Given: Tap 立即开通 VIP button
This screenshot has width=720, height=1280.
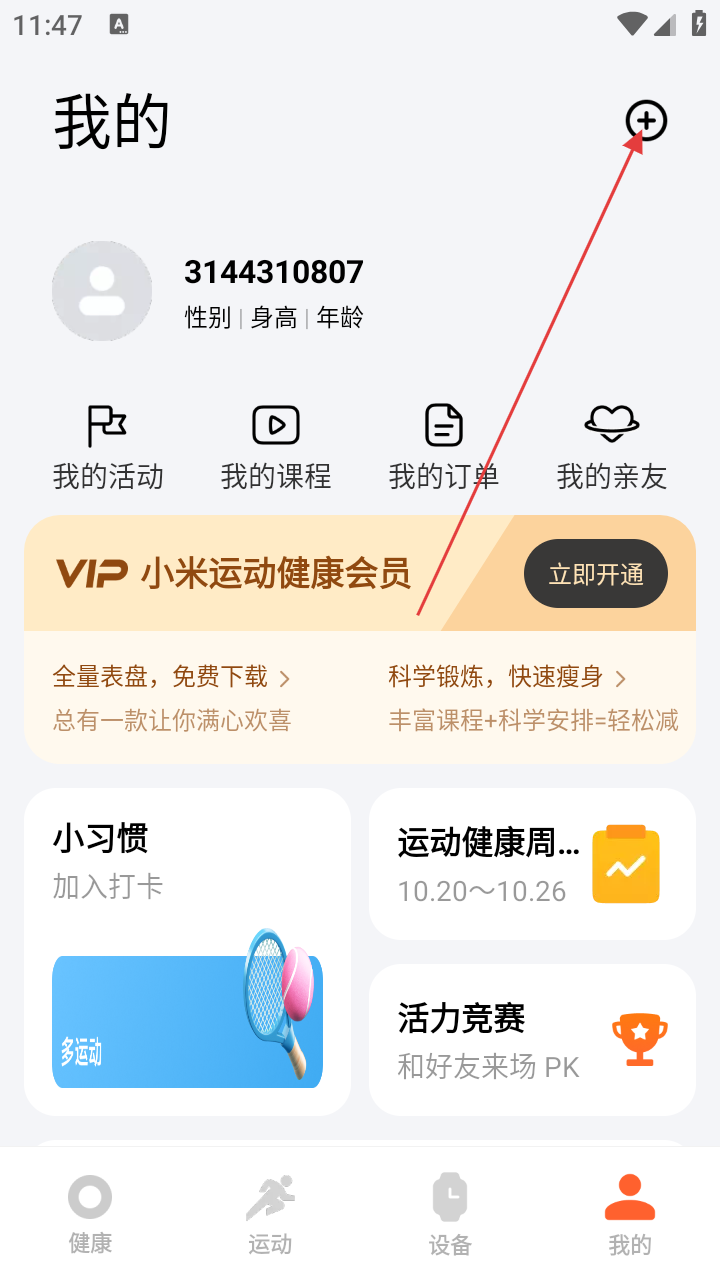Looking at the screenshot, I should (x=596, y=574).
